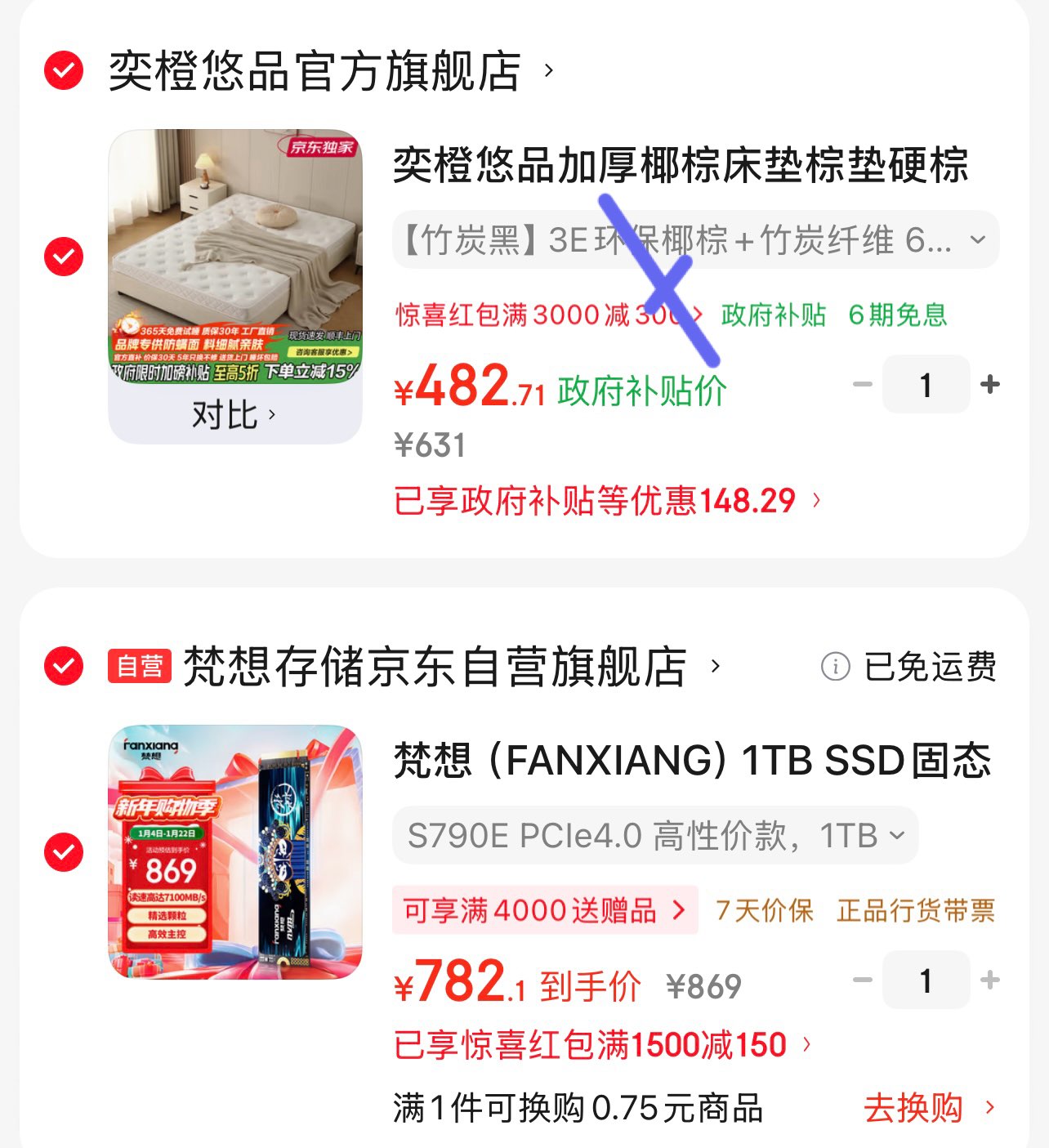Change the S790E PCIe4.0 spec selection
The image size is (1049, 1148).
coord(655,836)
